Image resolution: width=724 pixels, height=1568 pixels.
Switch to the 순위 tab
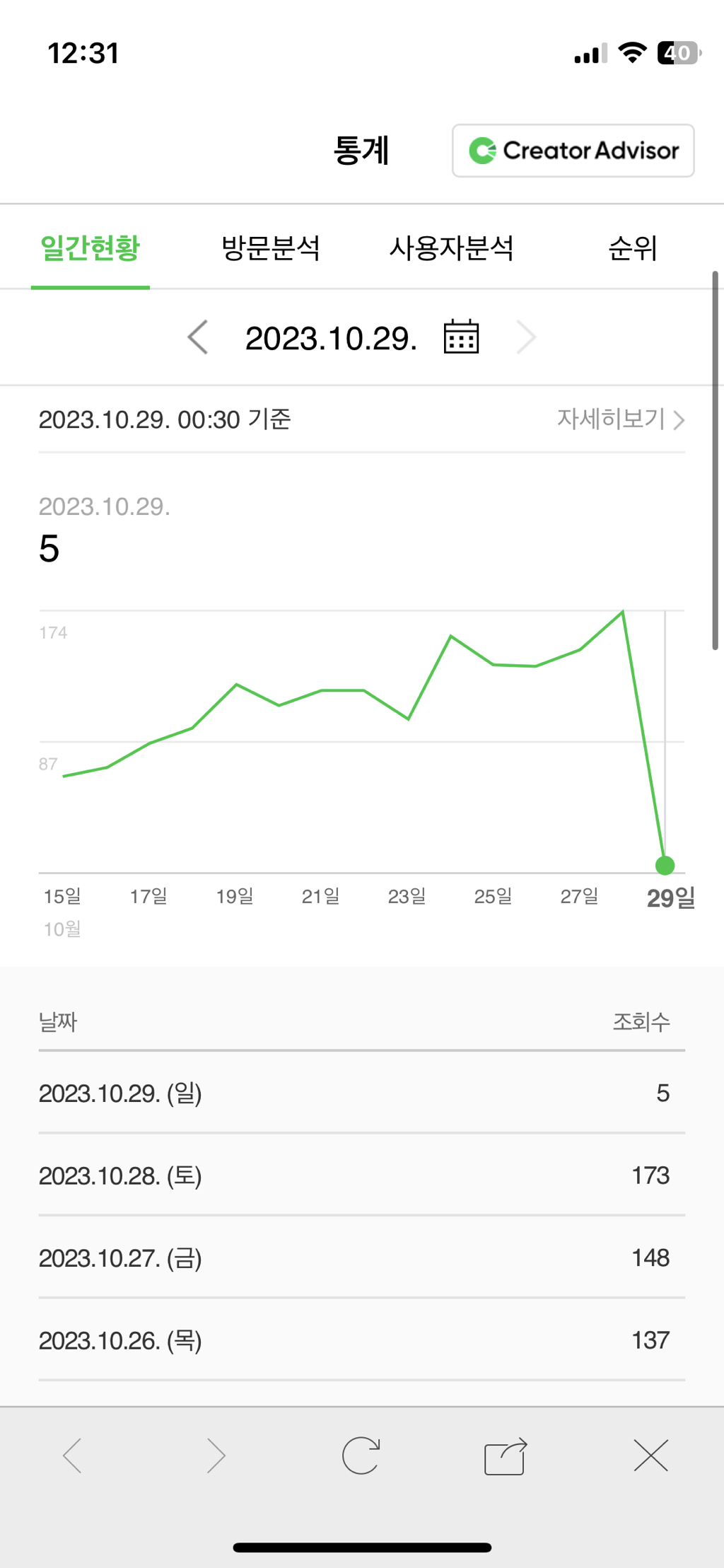pos(633,248)
